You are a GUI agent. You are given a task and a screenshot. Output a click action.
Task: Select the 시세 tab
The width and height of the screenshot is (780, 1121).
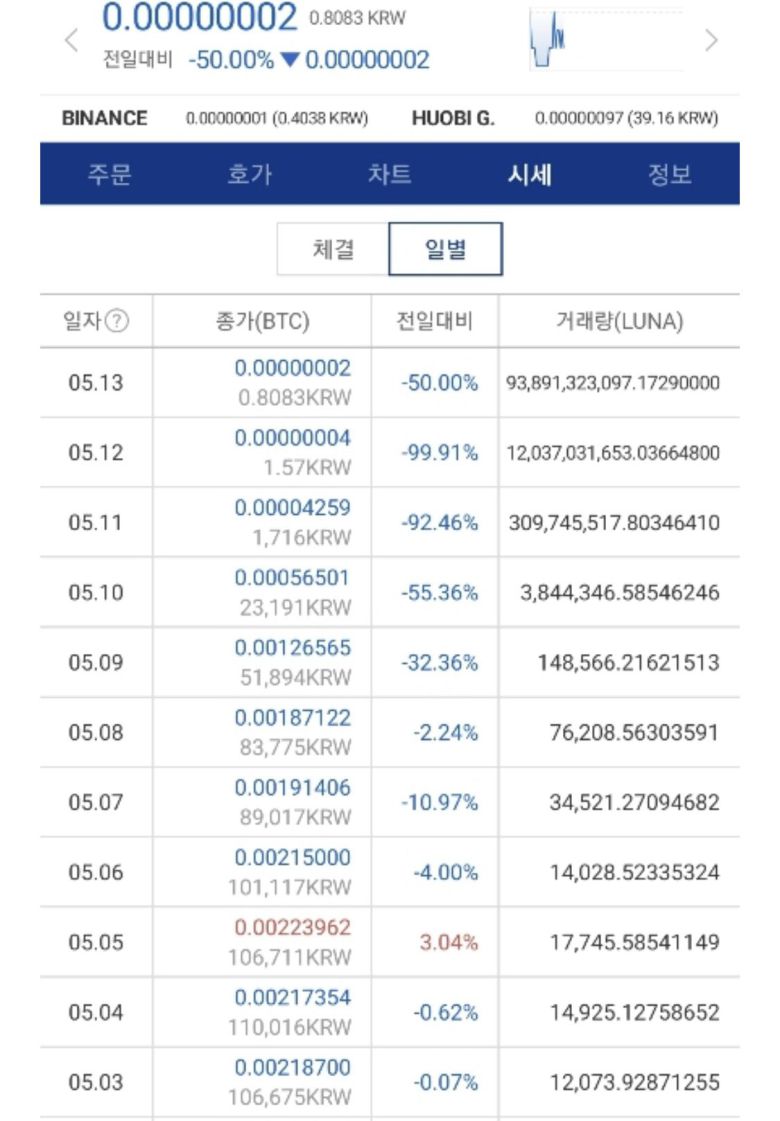pos(530,174)
